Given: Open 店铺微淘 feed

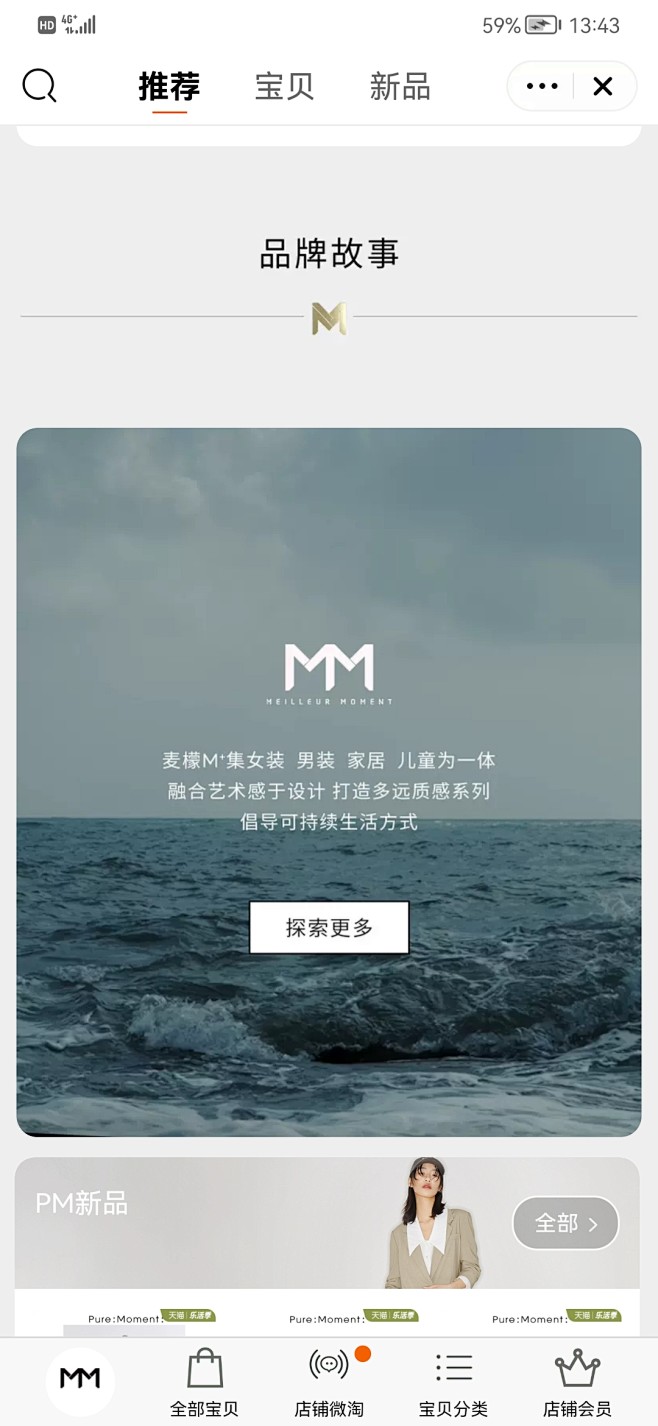Looking at the screenshot, I should coord(329,1383).
